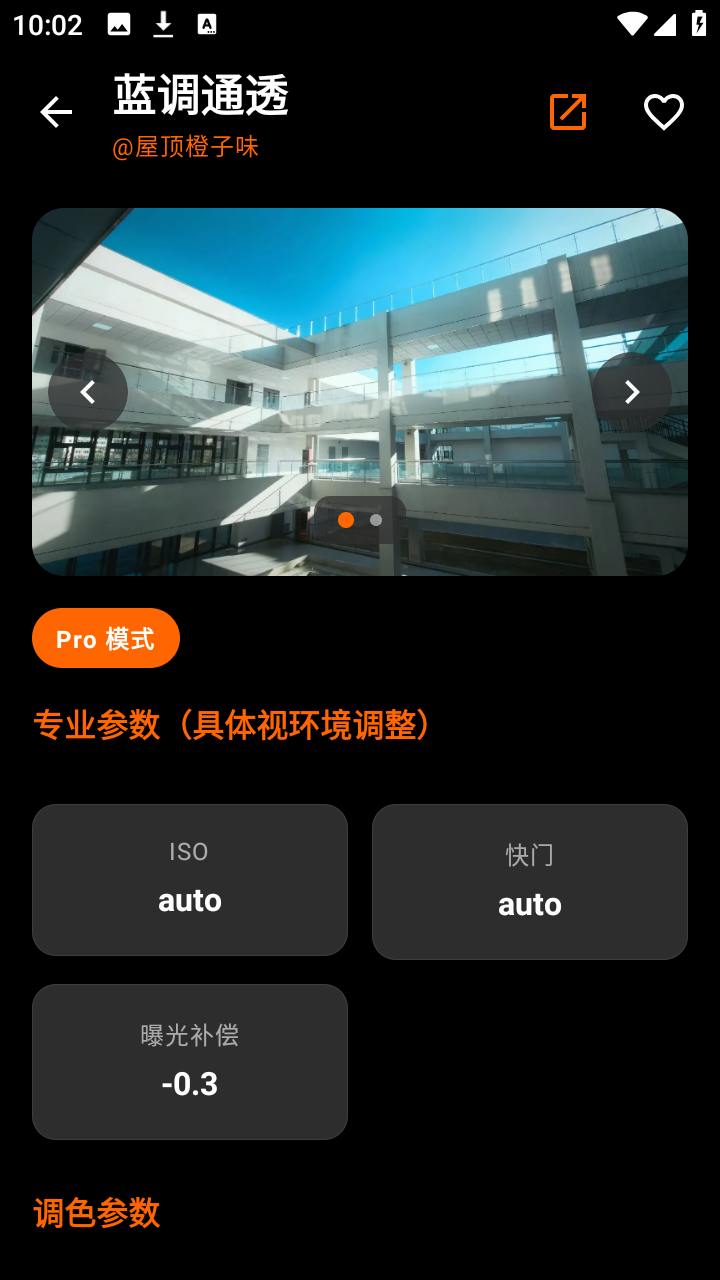Select the 专业参数 section heading

coord(232,724)
